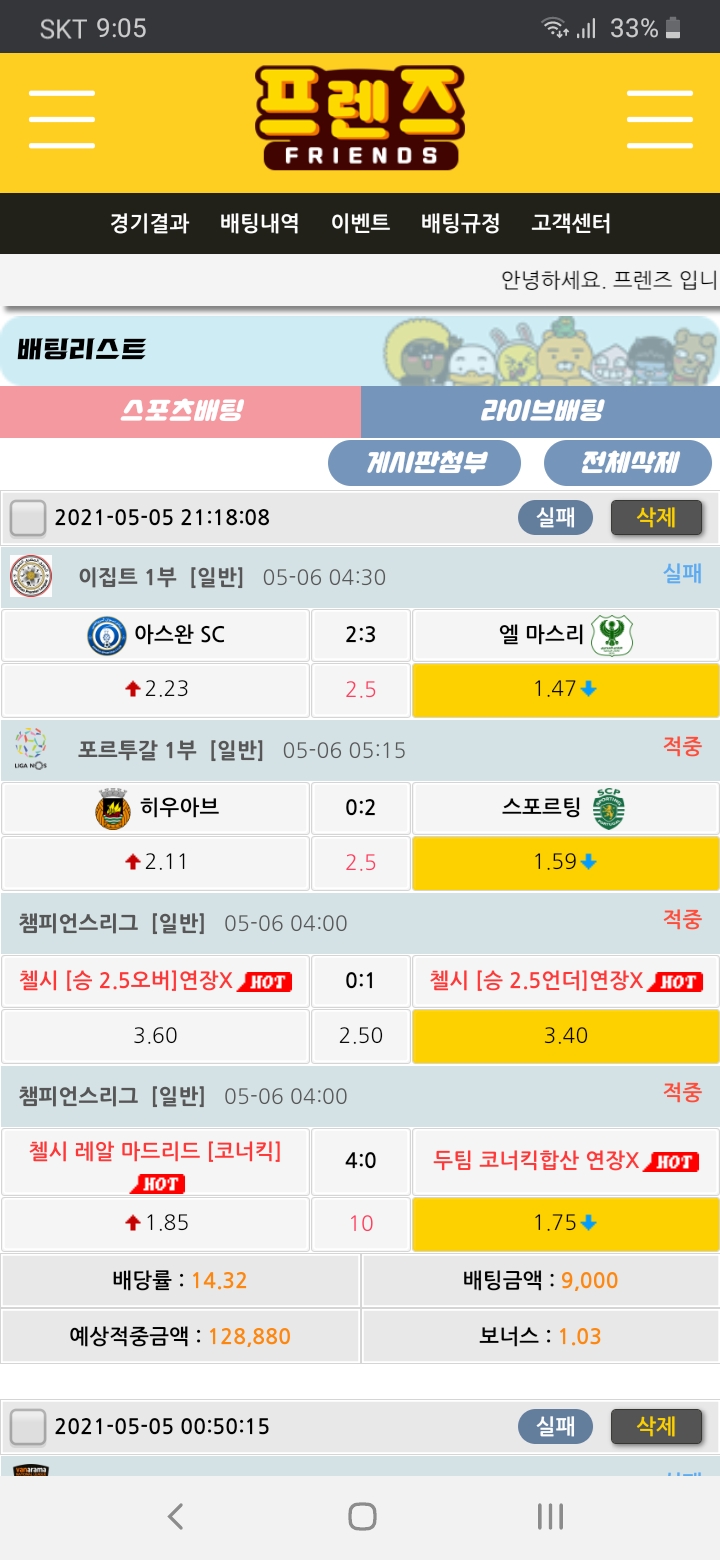Tap the FRIENDS logo to go home
Screen dimensions: 720x1560
pos(360,118)
